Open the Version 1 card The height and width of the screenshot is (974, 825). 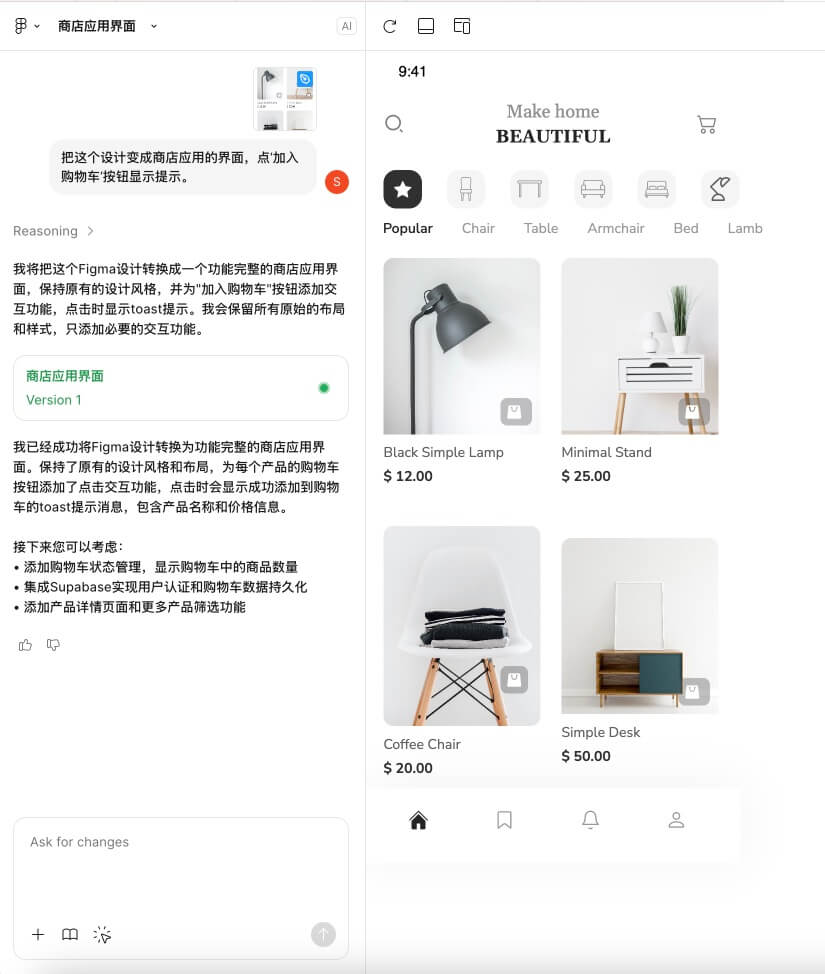click(180, 388)
